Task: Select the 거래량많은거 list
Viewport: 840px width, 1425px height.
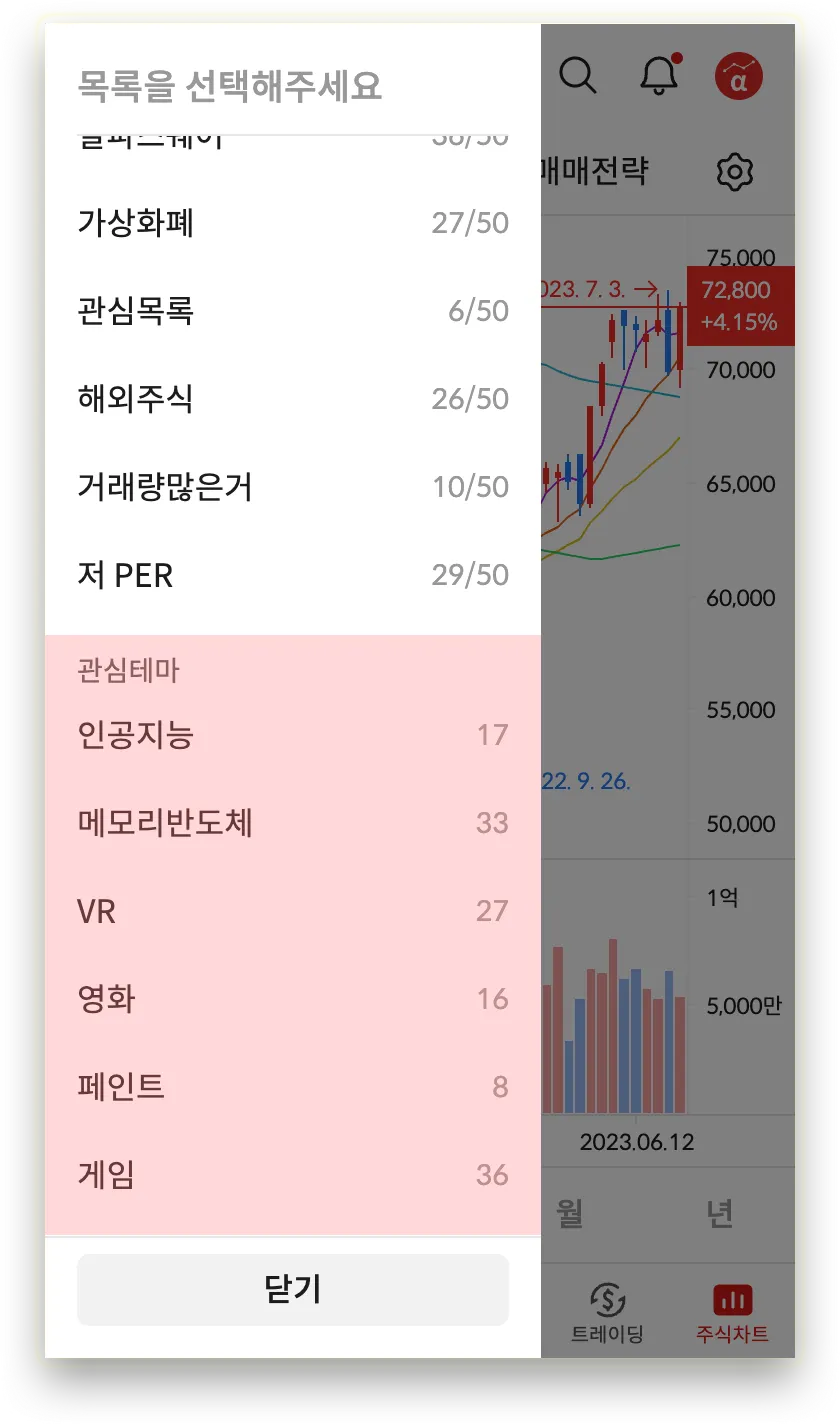Action: click(292, 487)
